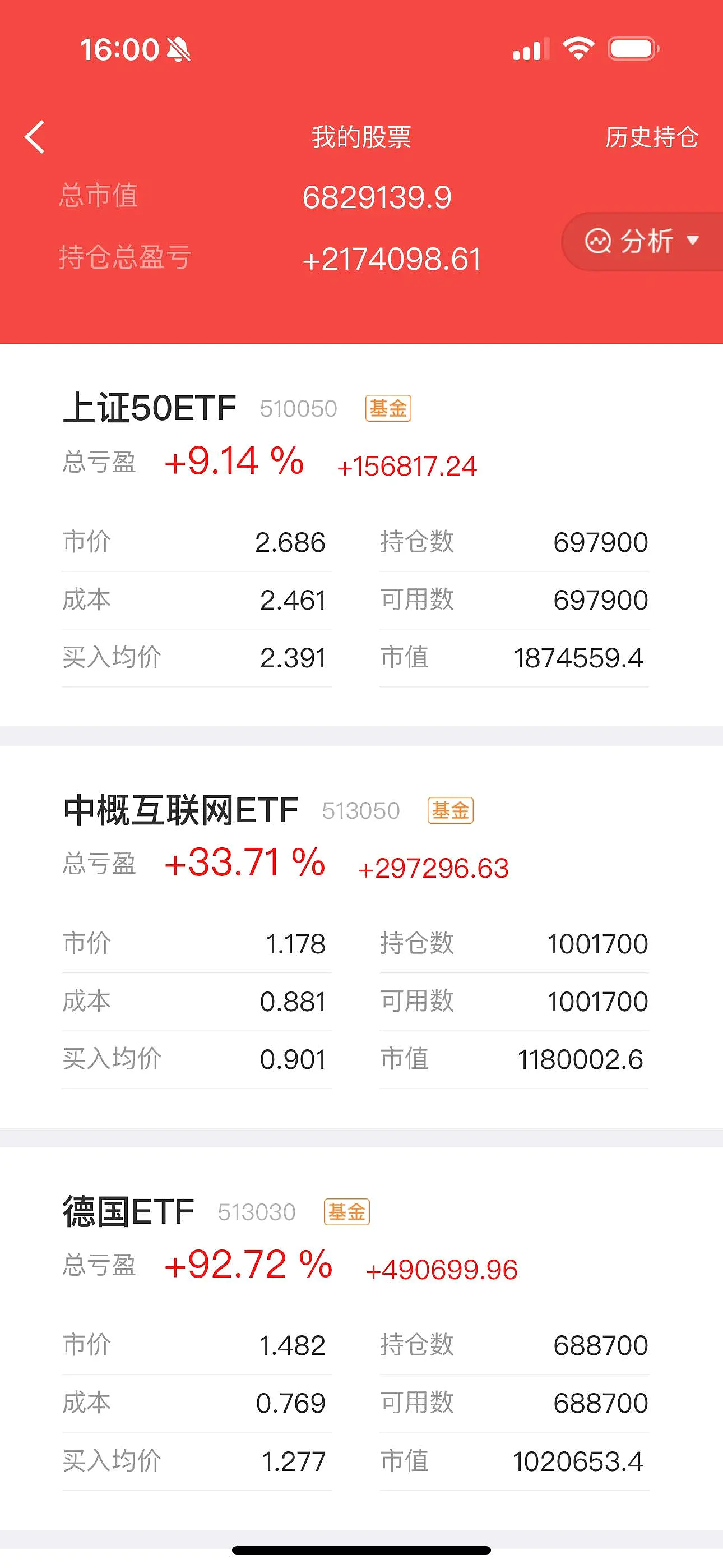This screenshot has height=1568, width=723.
Task: Tap the 我的股票 title
Action: 361,138
